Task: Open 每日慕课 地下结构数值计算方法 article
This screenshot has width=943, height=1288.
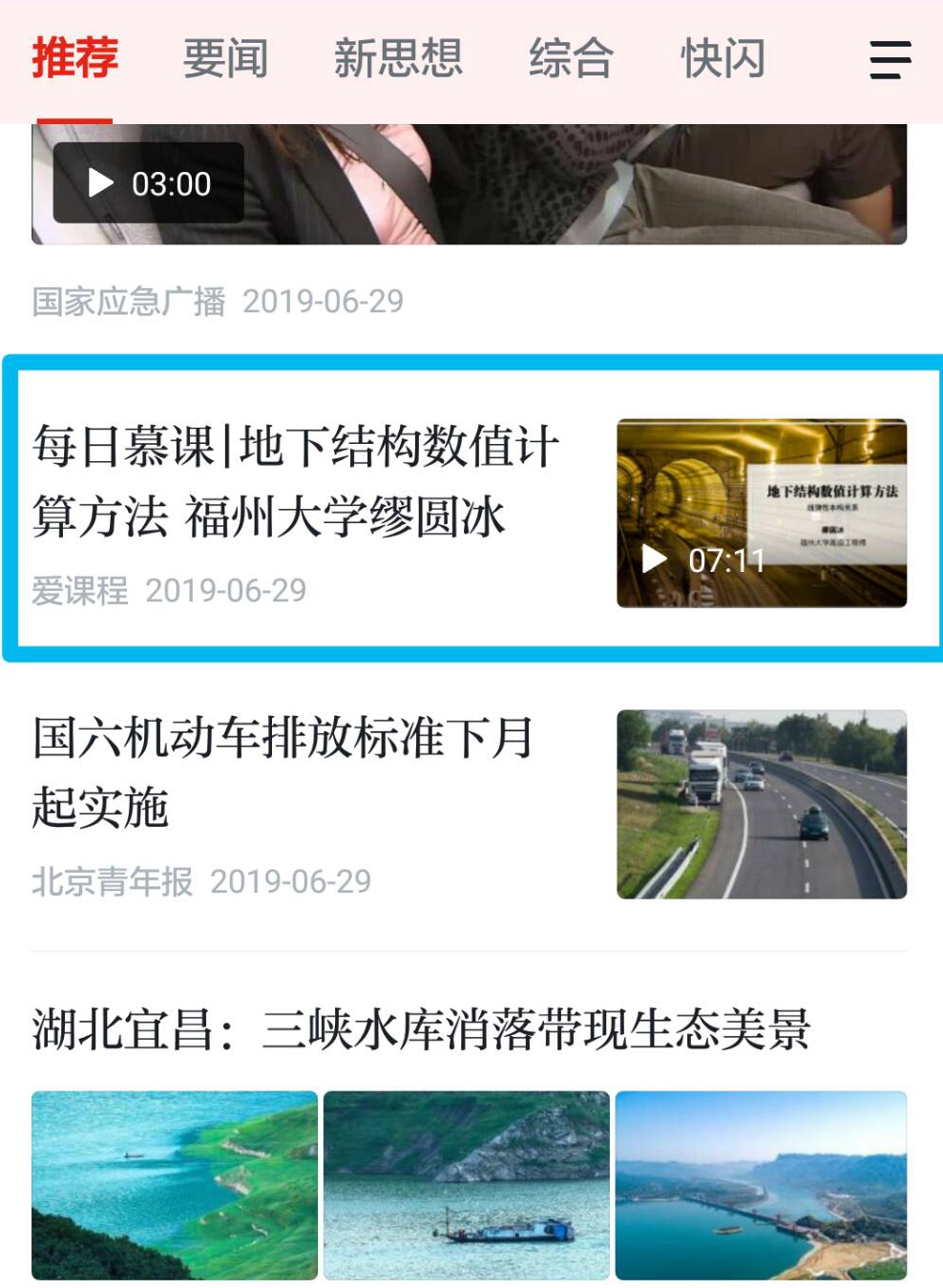Action: [x=296, y=481]
